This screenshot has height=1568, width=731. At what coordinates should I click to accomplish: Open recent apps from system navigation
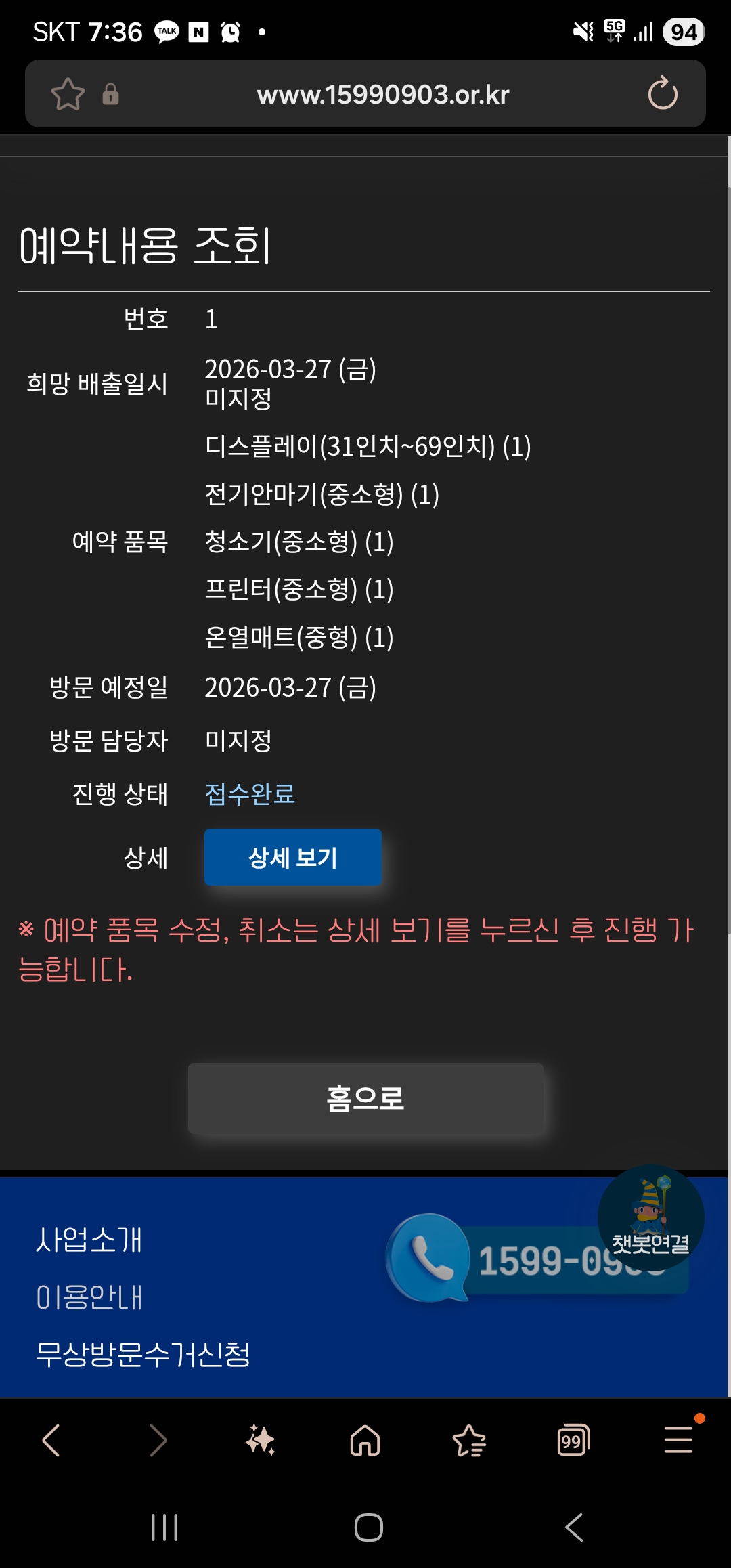coord(164,1527)
